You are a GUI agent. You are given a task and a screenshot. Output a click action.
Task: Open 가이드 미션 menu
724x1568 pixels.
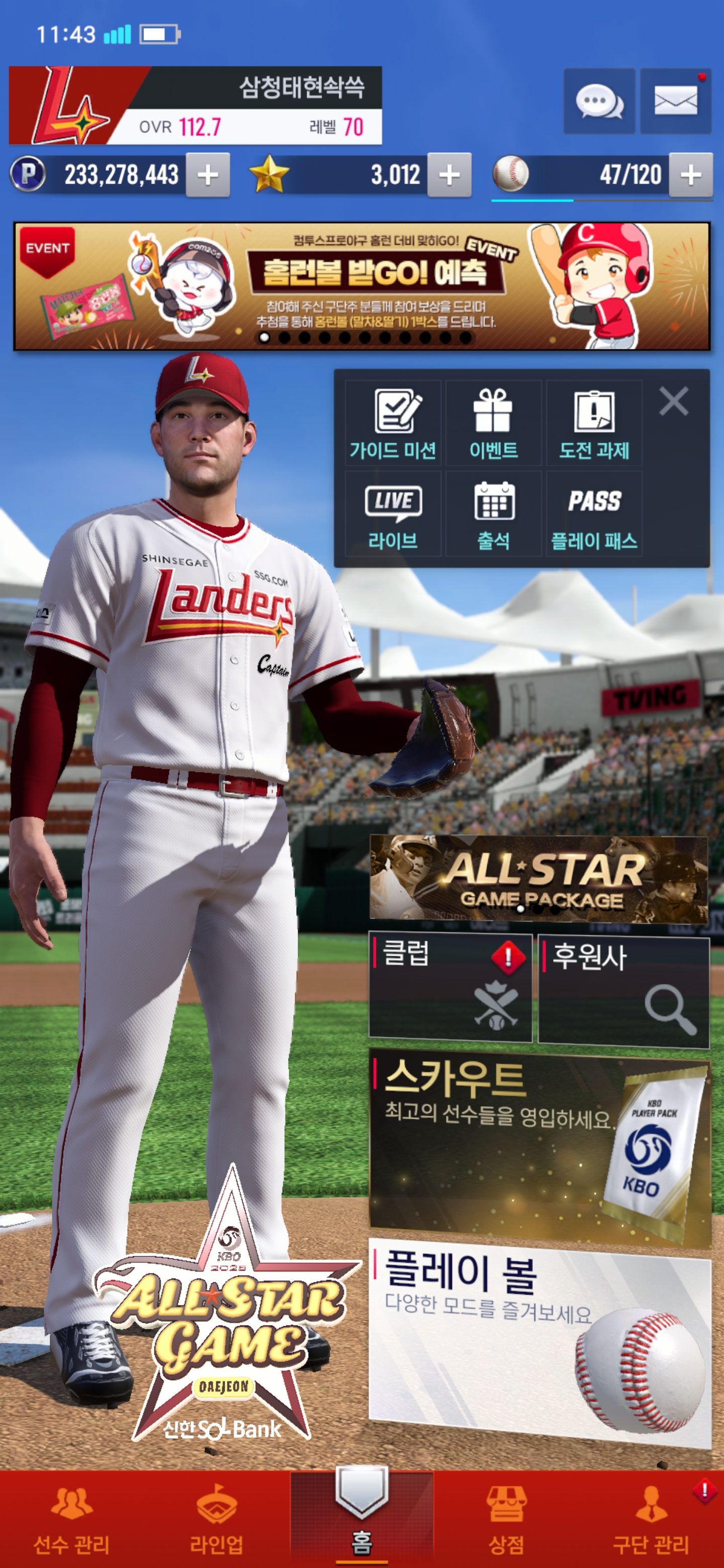tap(393, 424)
